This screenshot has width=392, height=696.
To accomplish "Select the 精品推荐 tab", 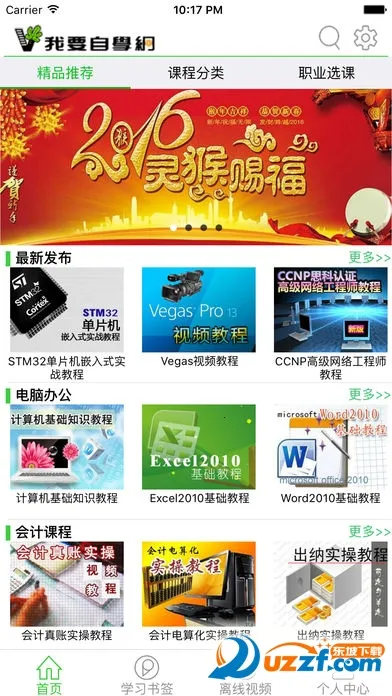I will point(65,73).
